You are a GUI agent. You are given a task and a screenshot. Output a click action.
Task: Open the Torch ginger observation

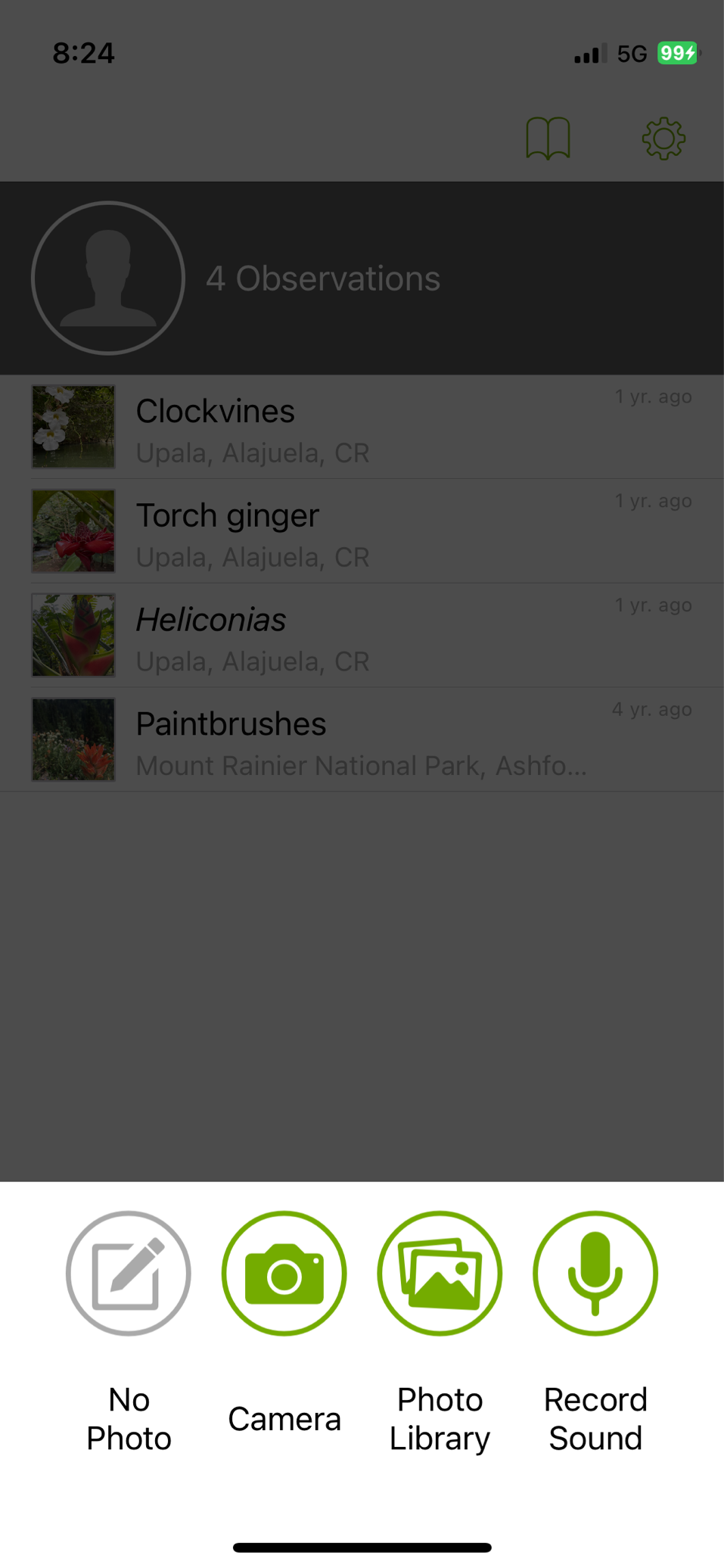coord(362,531)
